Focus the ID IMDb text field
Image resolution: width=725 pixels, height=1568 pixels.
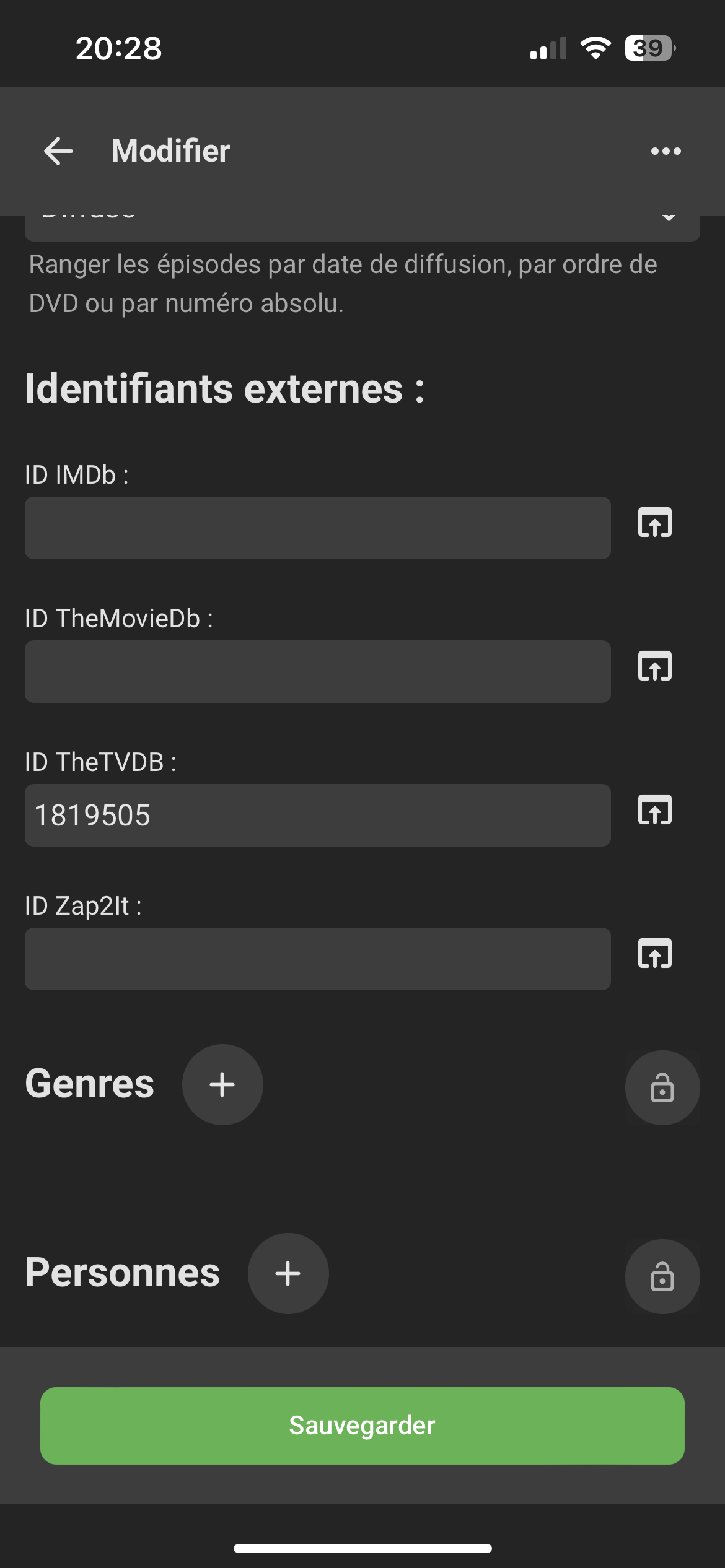317,528
